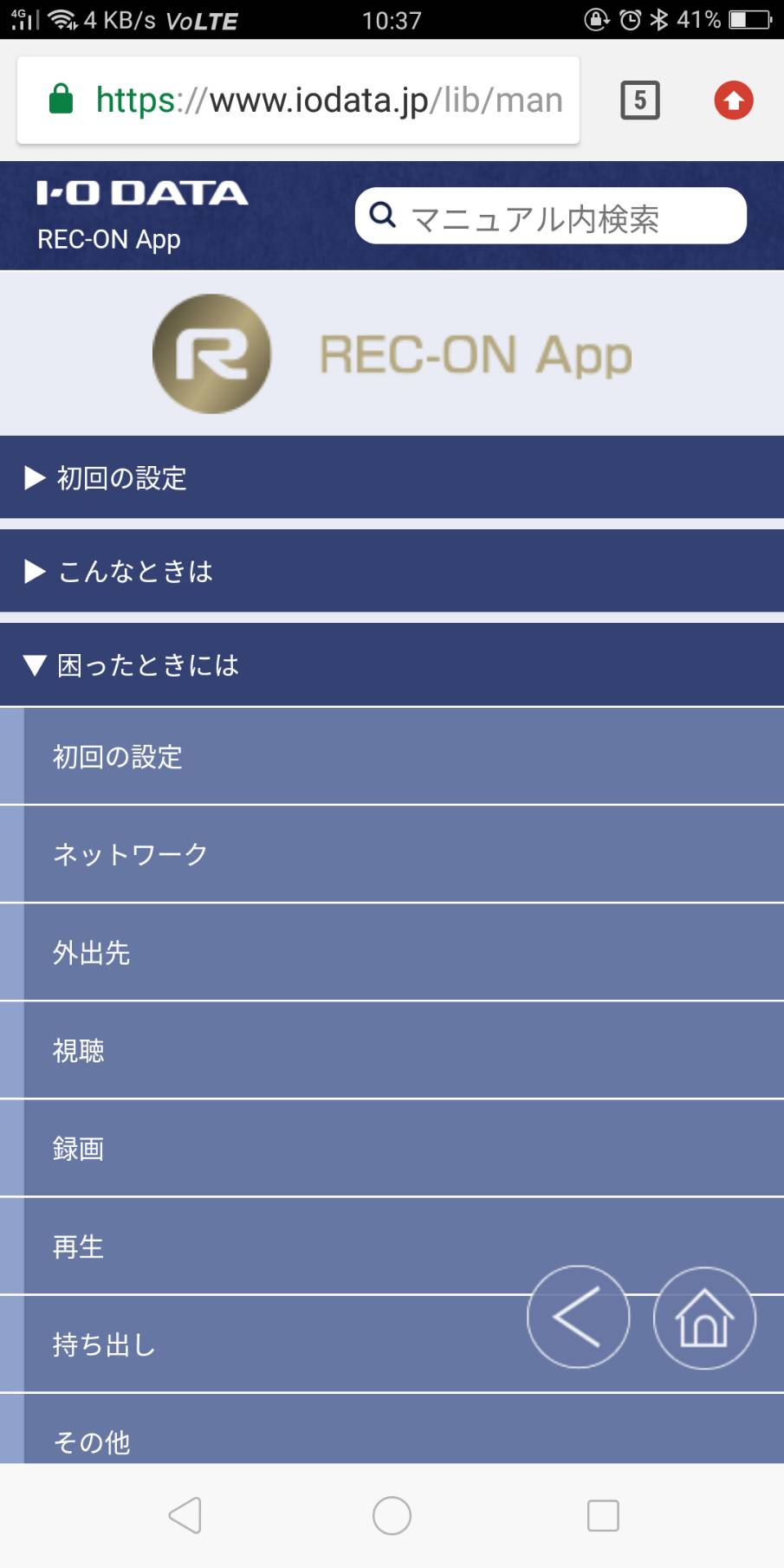The image size is (784, 1568).
Task: Collapse the 困ったときには section
Action: [x=392, y=664]
